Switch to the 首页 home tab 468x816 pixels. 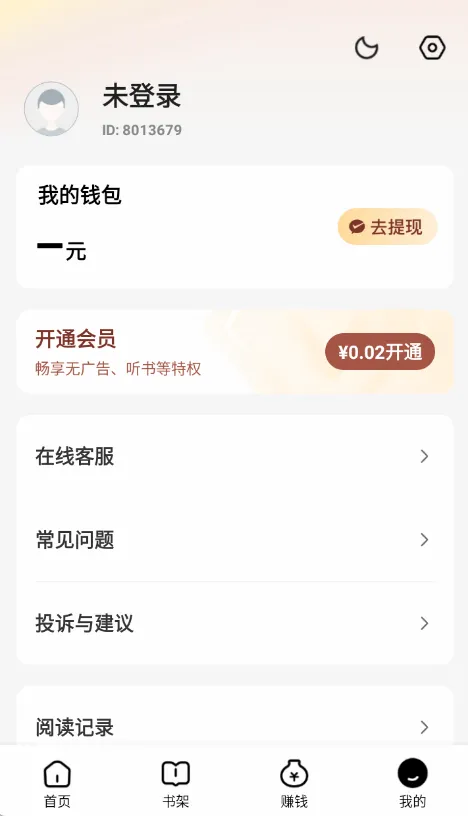(57, 784)
